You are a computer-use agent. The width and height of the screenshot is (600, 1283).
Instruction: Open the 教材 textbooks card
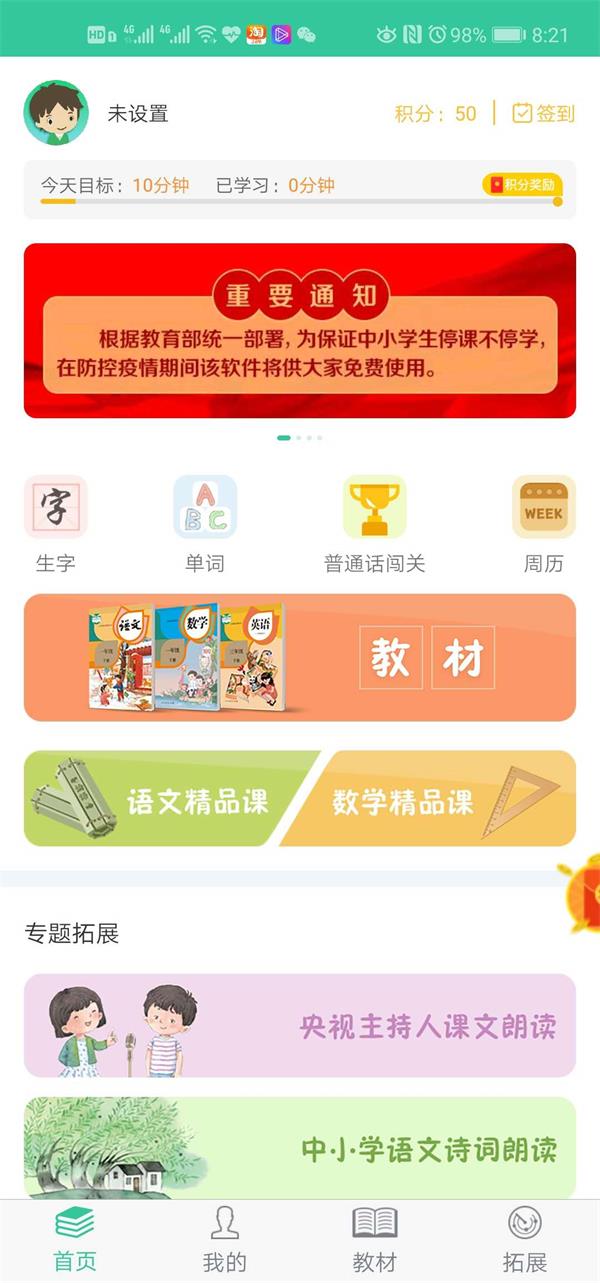pos(300,657)
